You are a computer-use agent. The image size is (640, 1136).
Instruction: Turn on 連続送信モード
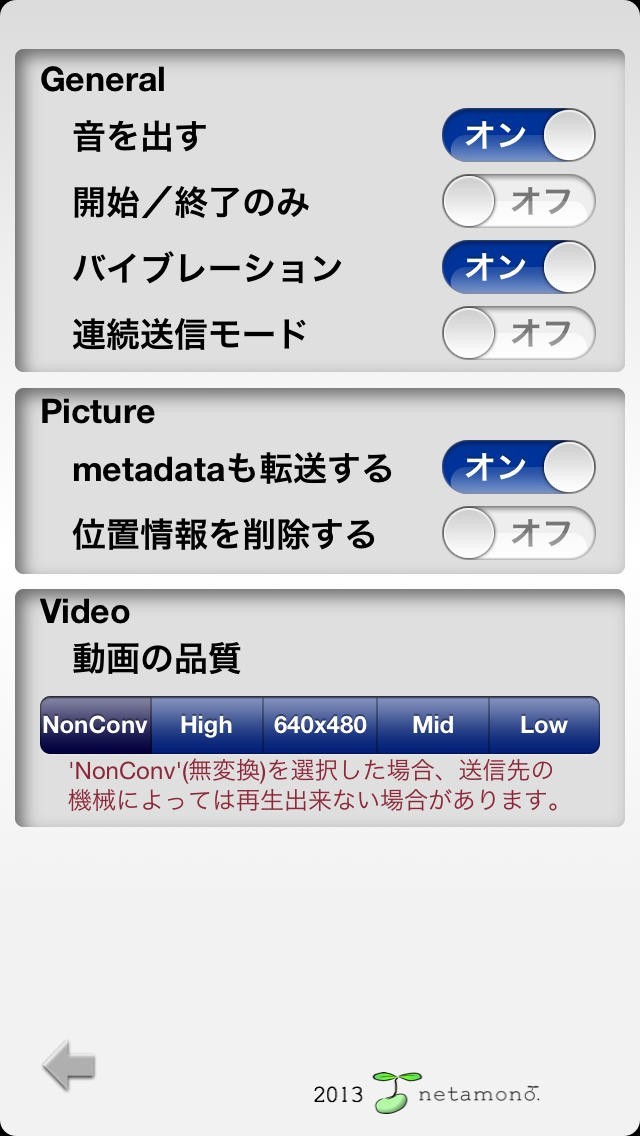518,334
